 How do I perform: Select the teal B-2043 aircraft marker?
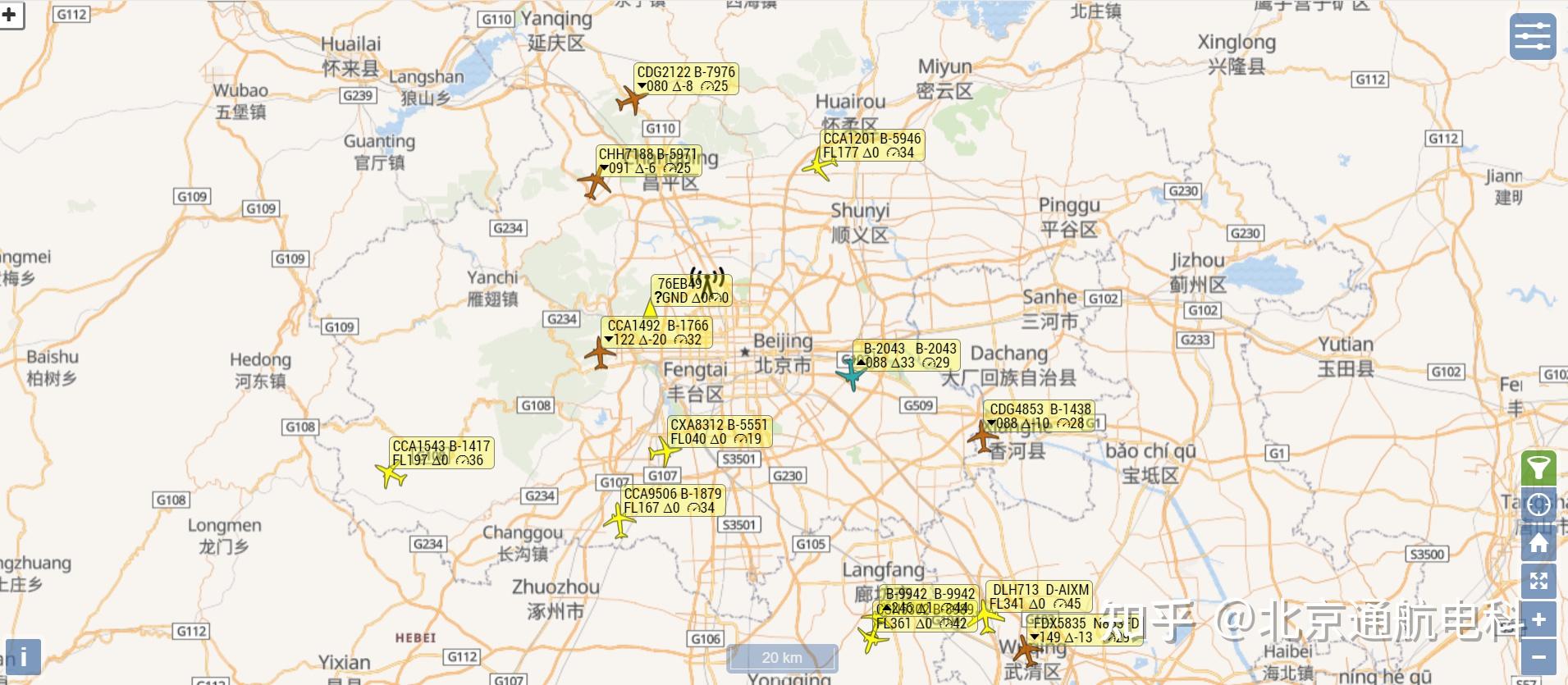click(x=852, y=375)
